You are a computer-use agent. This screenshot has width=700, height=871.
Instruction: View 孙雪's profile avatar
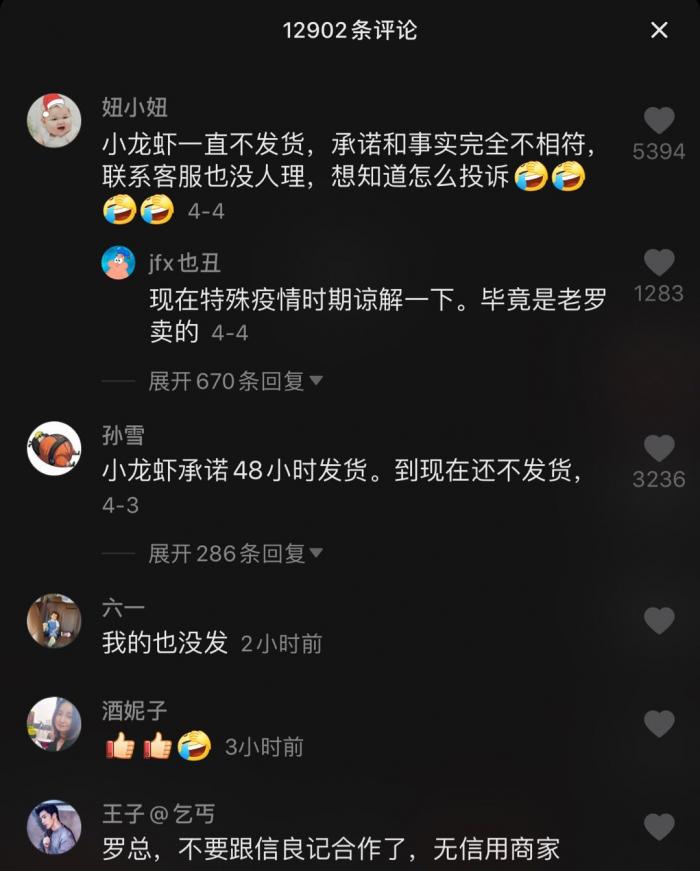(x=54, y=449)
